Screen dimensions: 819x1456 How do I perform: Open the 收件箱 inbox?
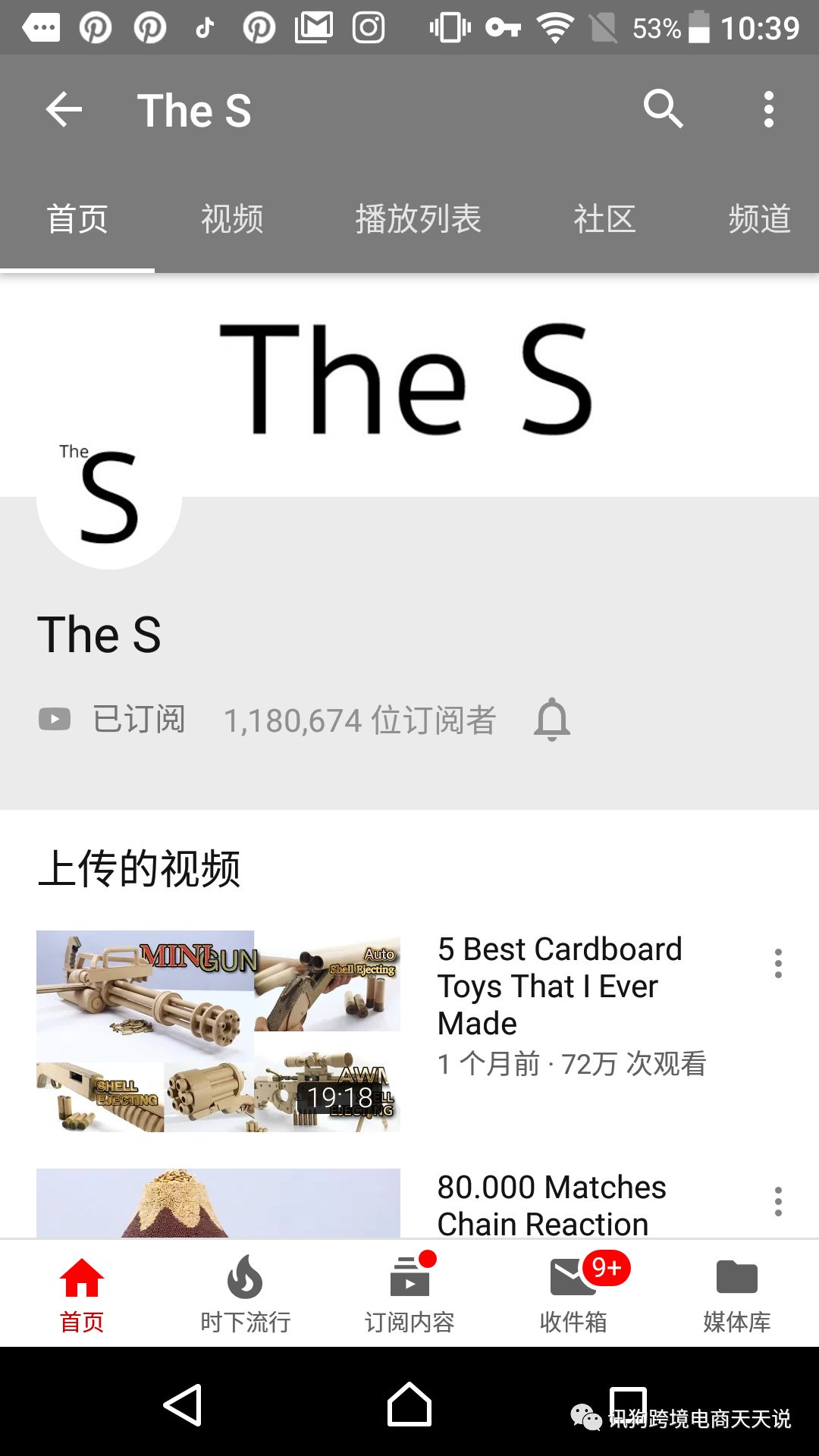coord(573,1294)
